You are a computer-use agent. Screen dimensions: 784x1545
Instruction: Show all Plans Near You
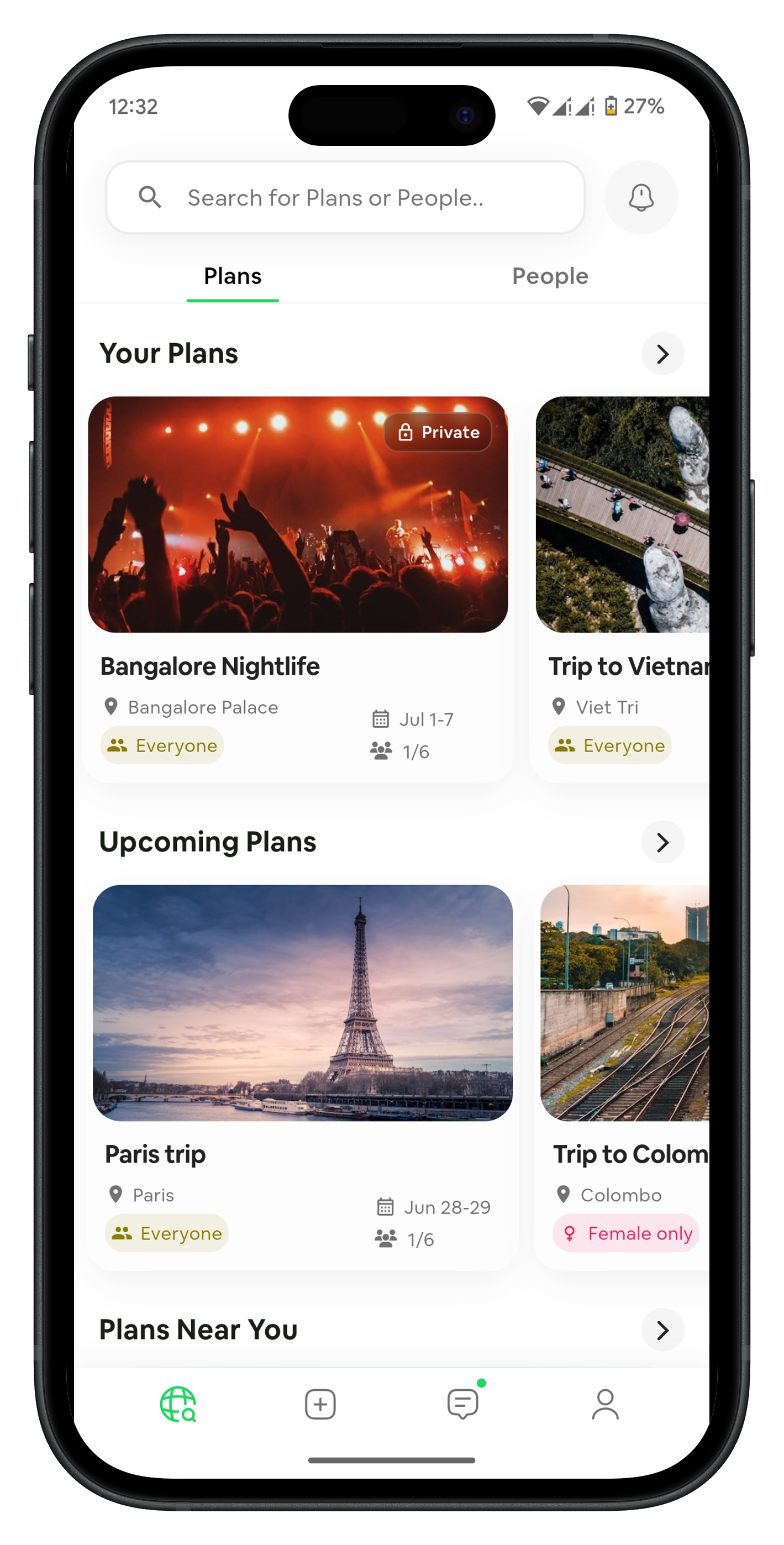662,1329
